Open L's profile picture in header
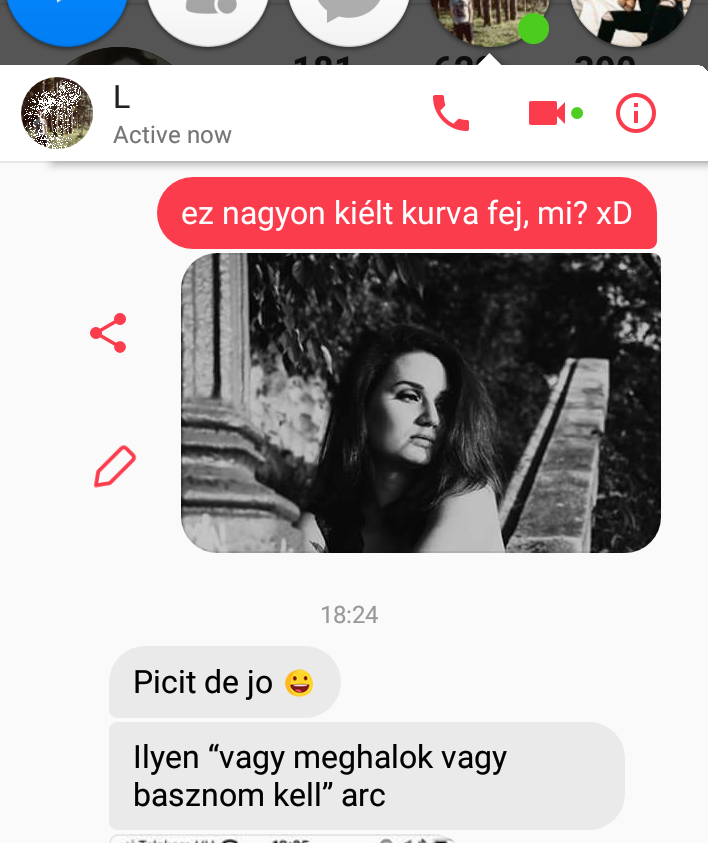 57,113
